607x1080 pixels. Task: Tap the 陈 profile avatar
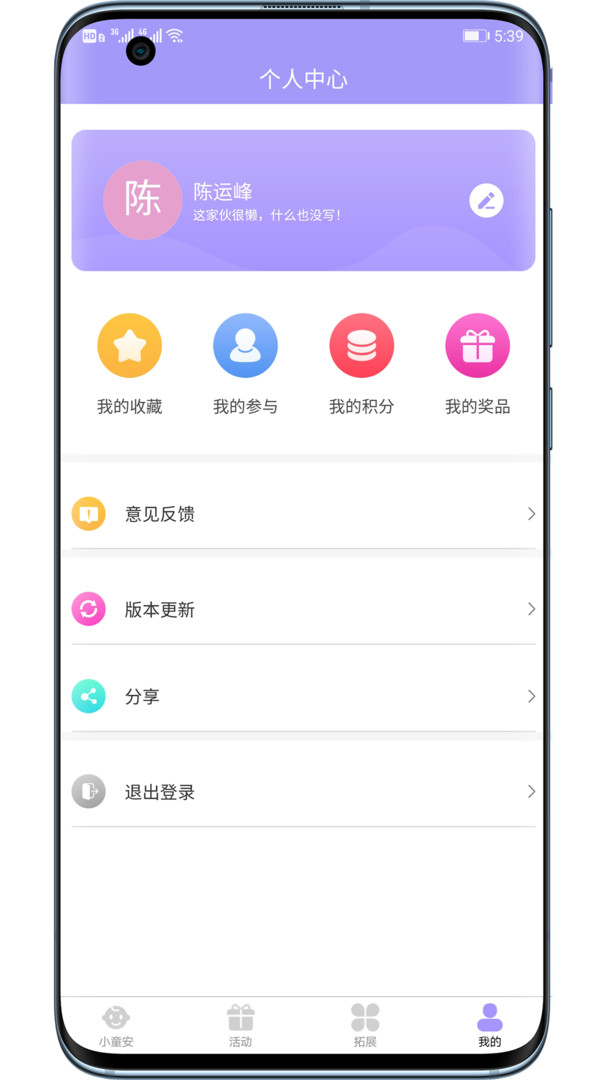pyautogui.click(x=142, y=200)
